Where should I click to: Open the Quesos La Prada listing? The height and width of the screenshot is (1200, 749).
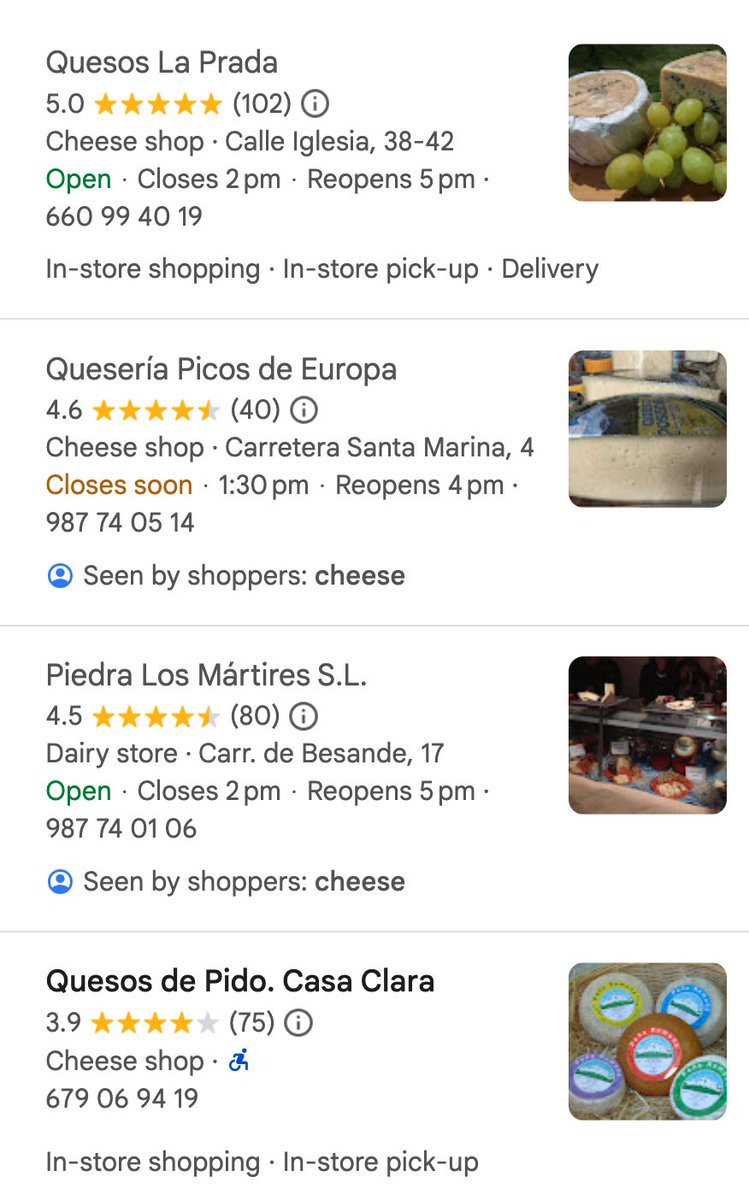pos(162,63)
